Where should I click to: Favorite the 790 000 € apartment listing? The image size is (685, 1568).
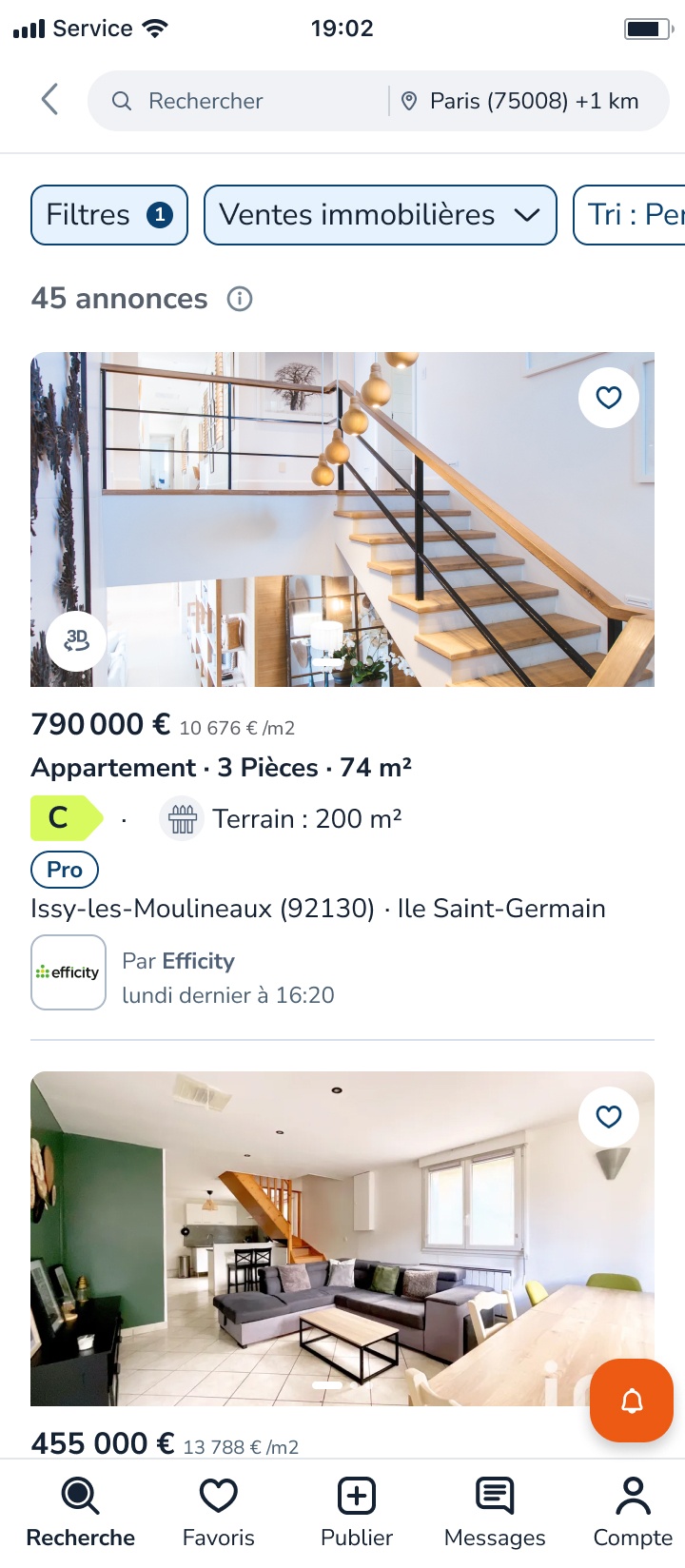608,398
